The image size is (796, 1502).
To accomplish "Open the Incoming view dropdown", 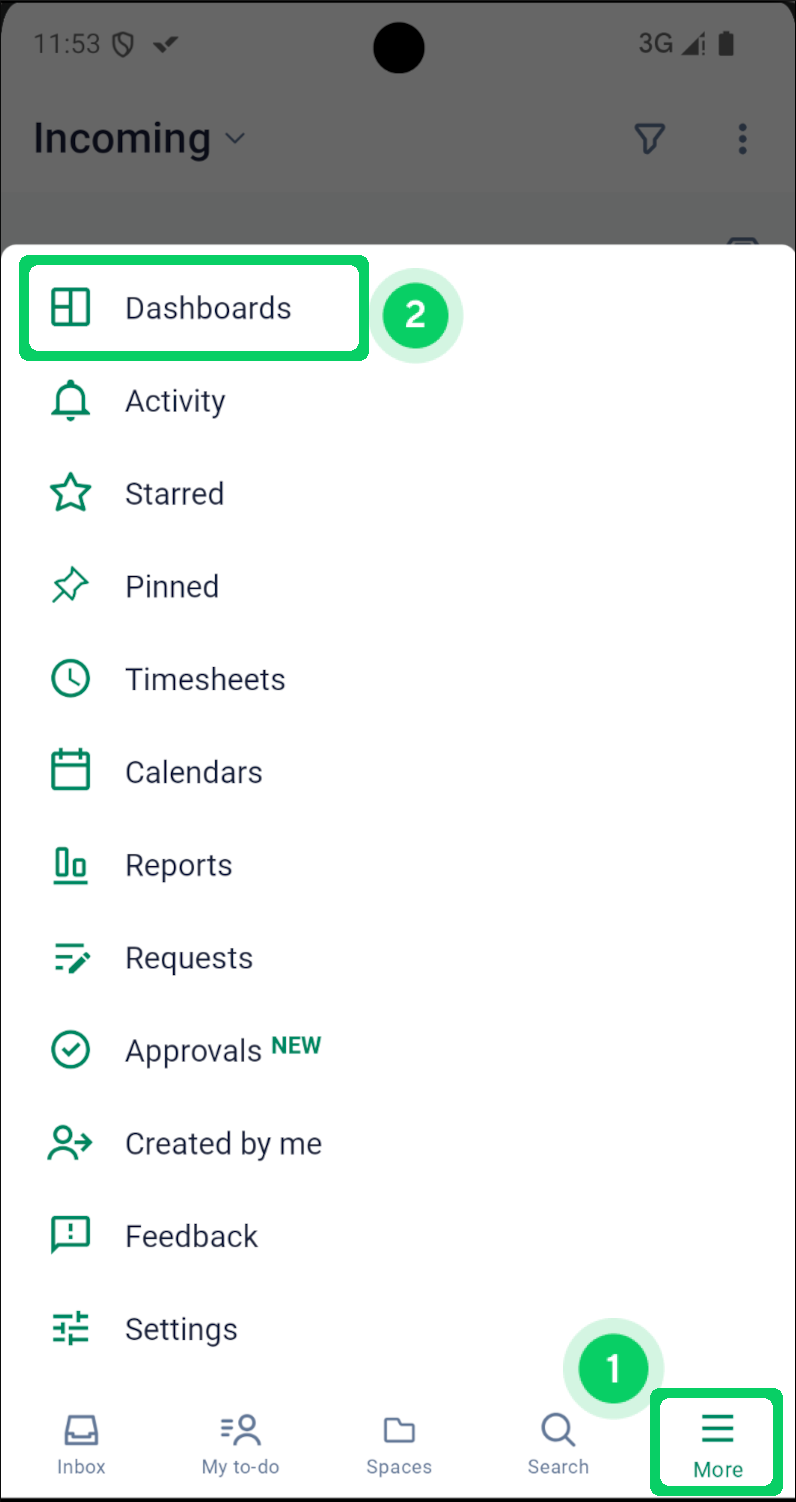I will (140, 139).
